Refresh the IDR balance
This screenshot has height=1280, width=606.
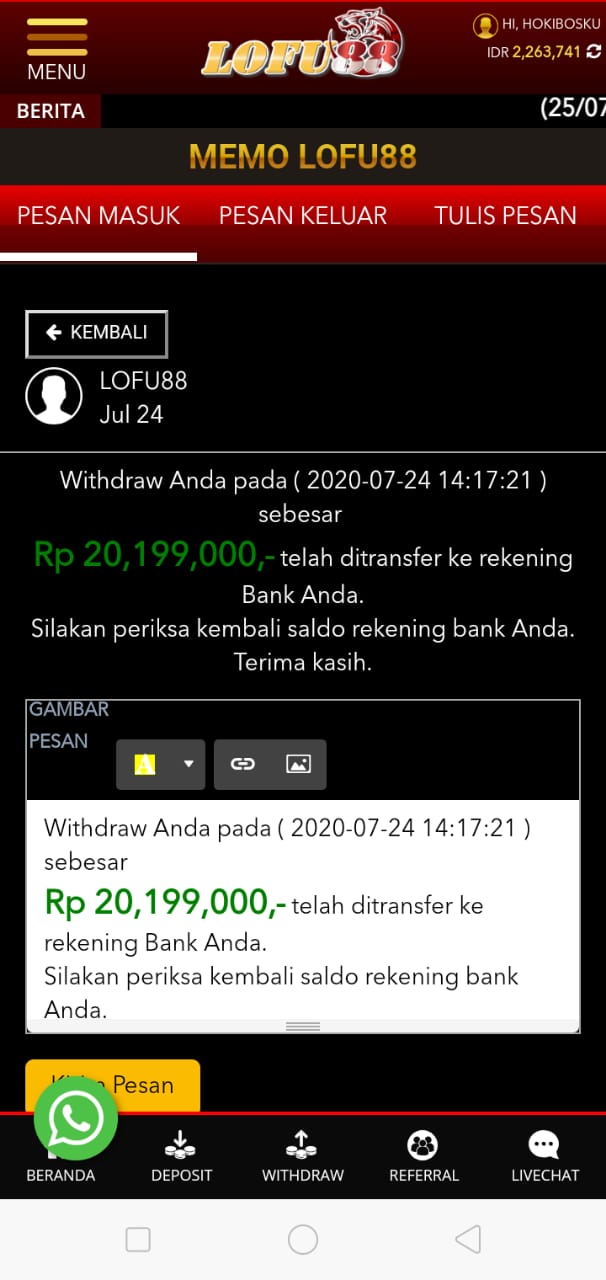coord(594,52)
